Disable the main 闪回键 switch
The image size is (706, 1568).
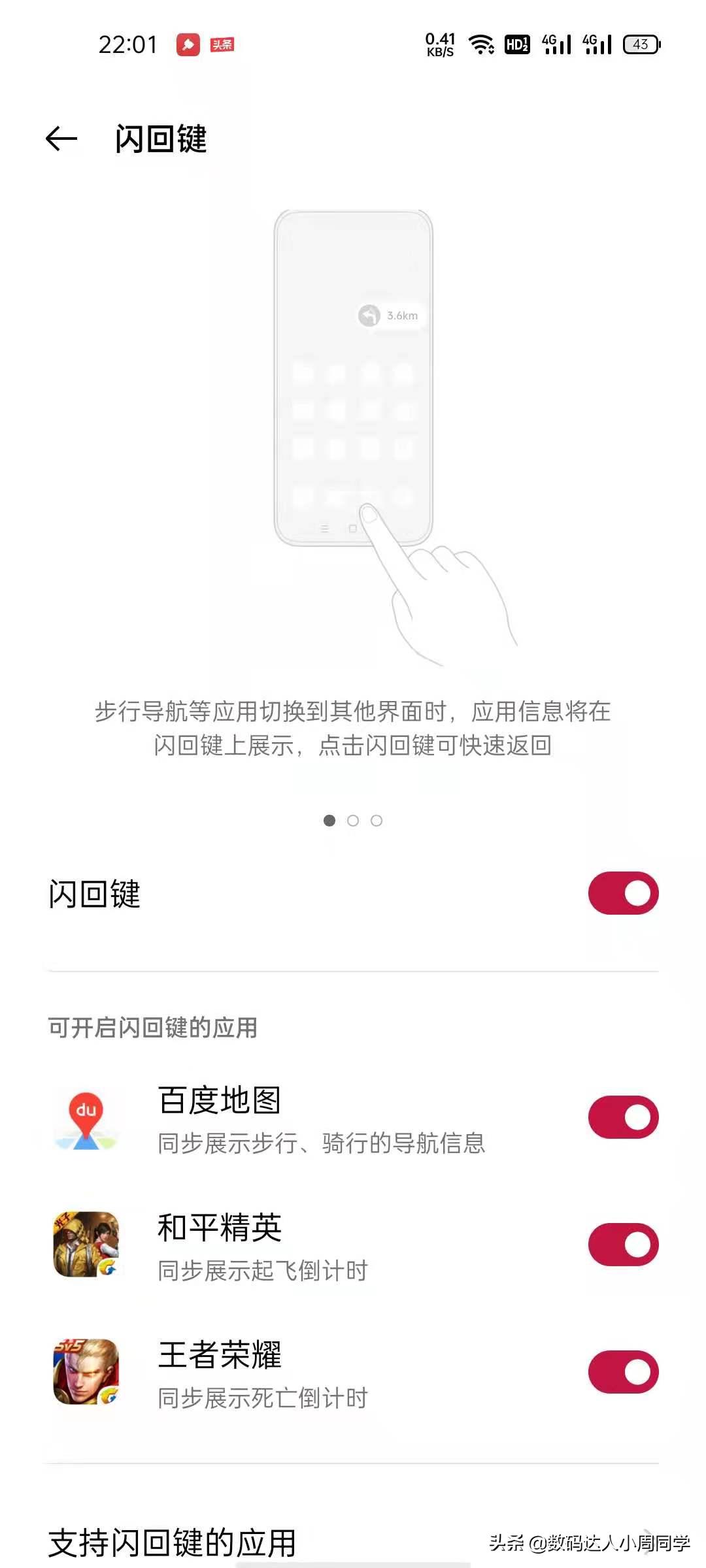pyautogui.click(x=622, y=892)
